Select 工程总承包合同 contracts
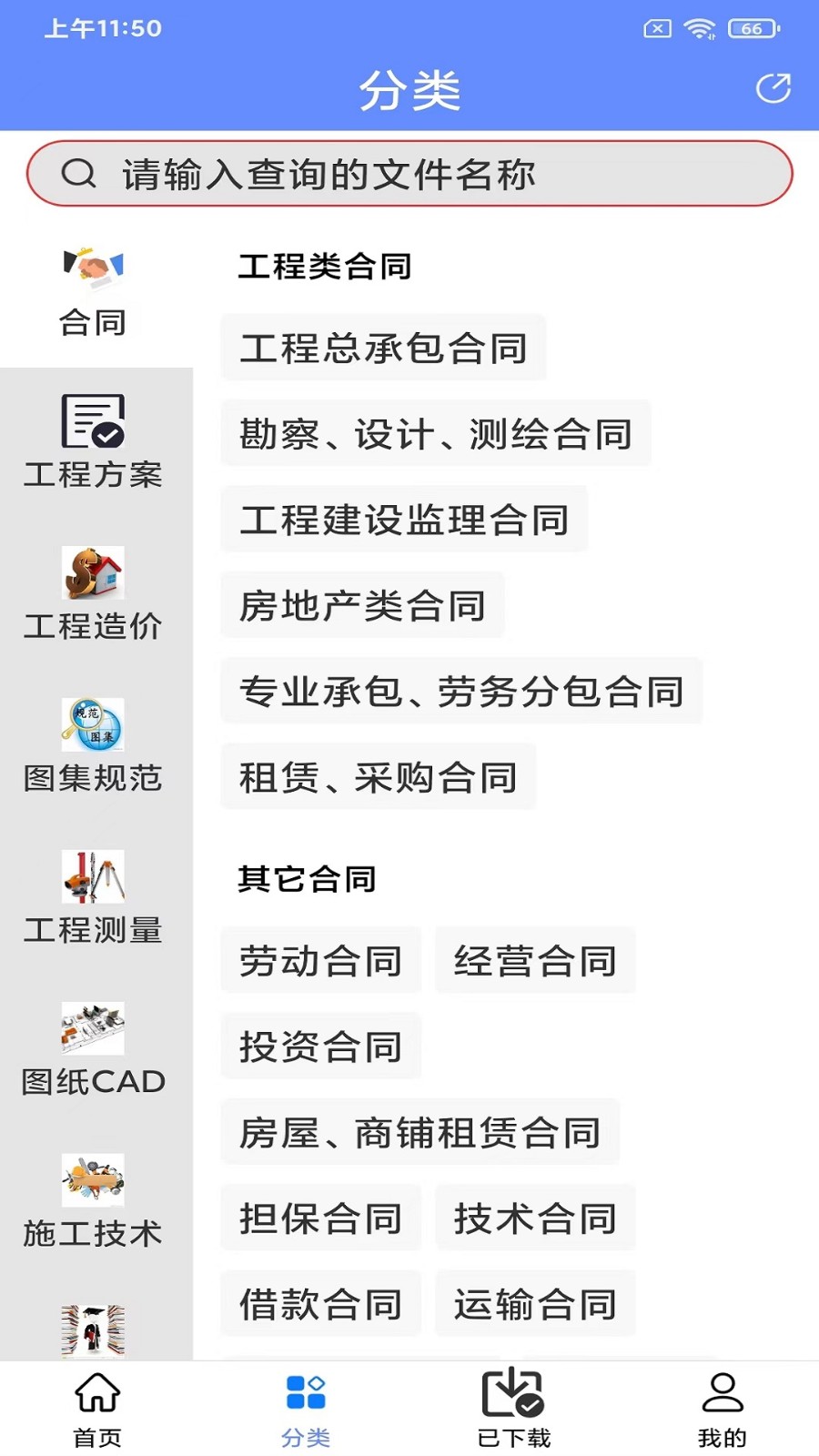819x1456 pixels. point(381,348)
